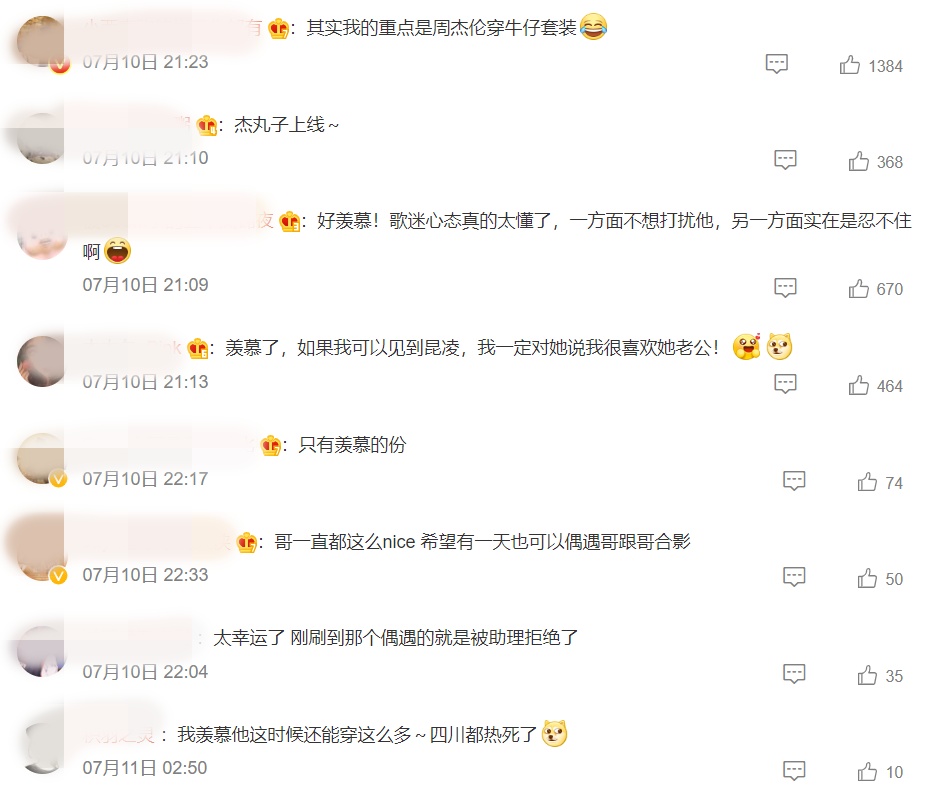This screenshot has height=792, width=927.
Task: Reply to the 哥一直都这么nice comment
Action: (x=794, y=578)
